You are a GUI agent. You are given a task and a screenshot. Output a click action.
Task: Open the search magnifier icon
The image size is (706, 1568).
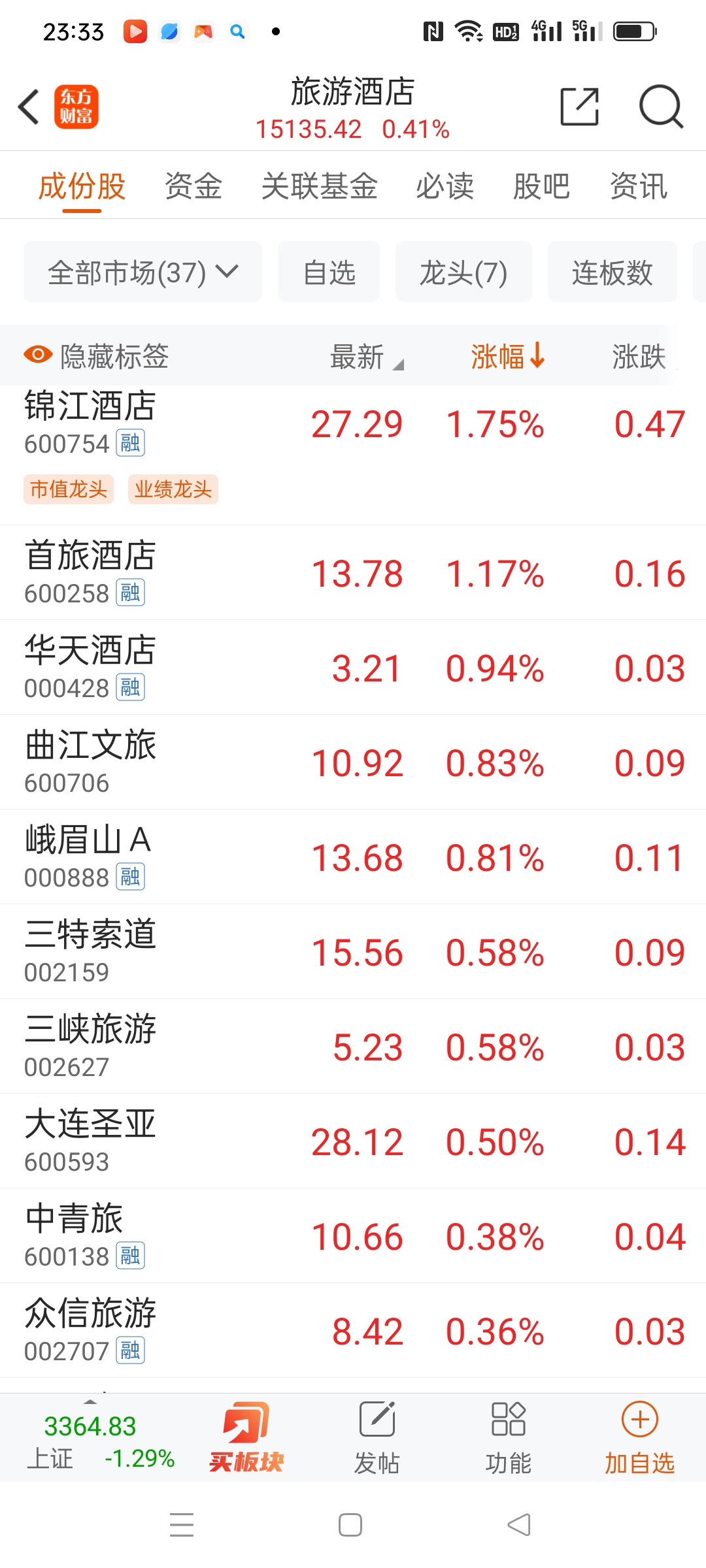[x=661, y=106]
